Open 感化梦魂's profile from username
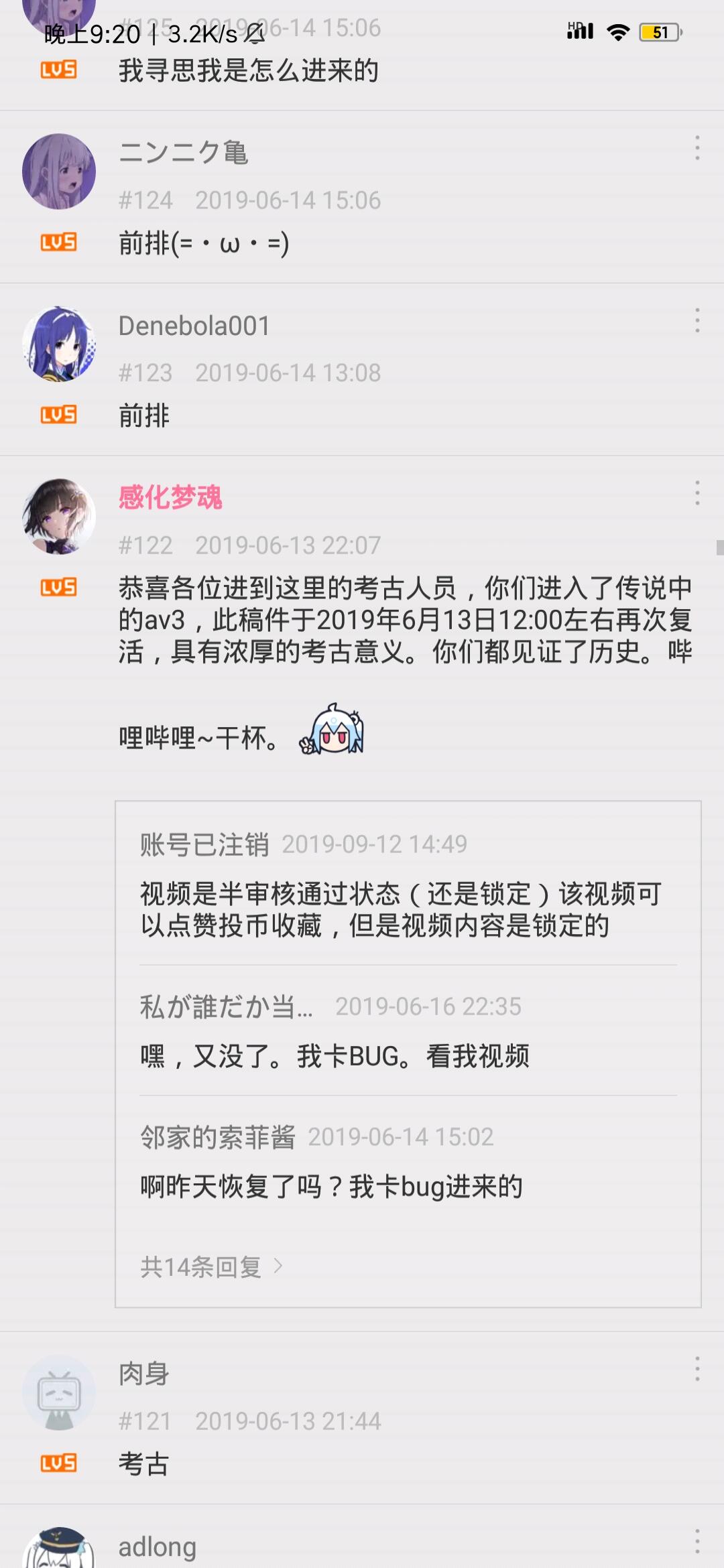The width and height of the screenshot is (724, 1568). 170,497
